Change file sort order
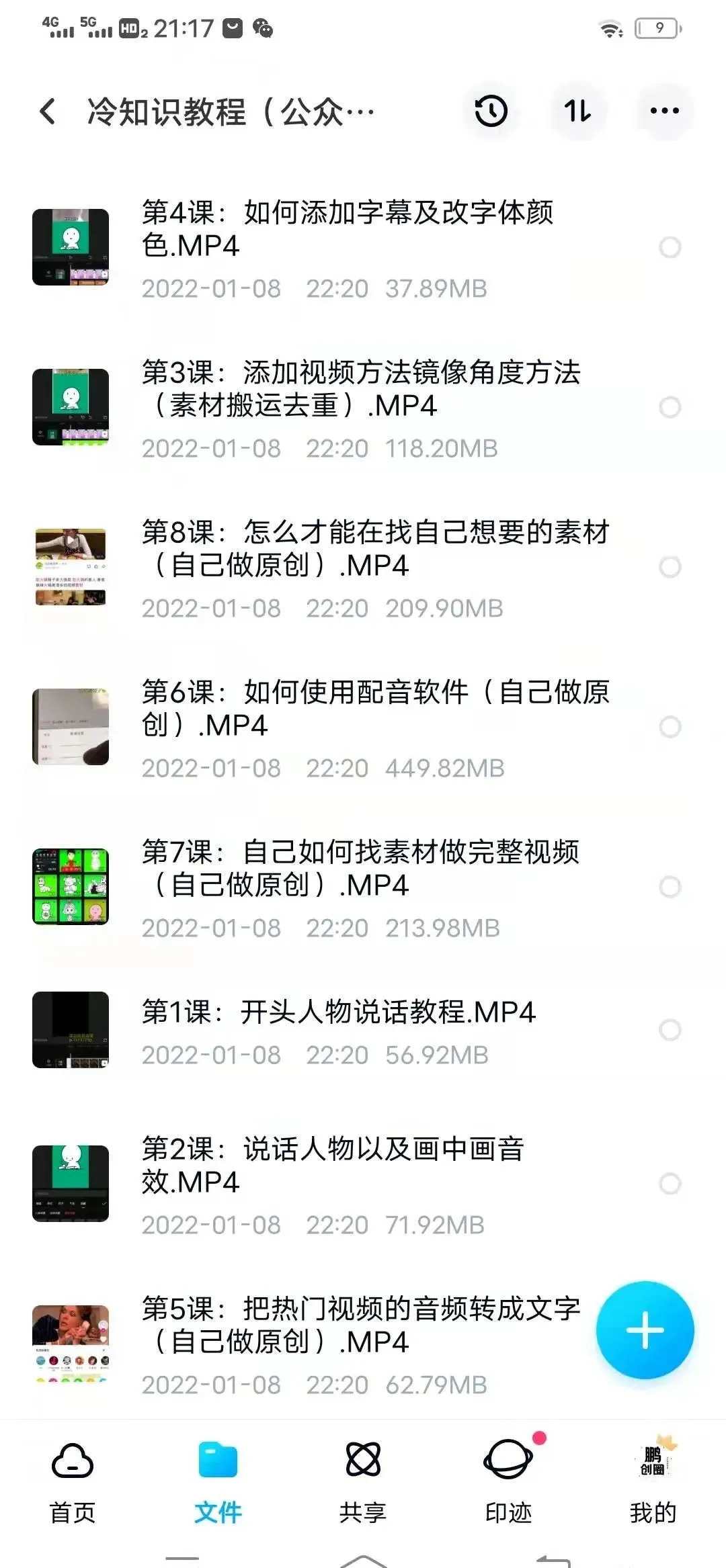The width and height of the screenshot is (726, 1568). coord(577,112)
